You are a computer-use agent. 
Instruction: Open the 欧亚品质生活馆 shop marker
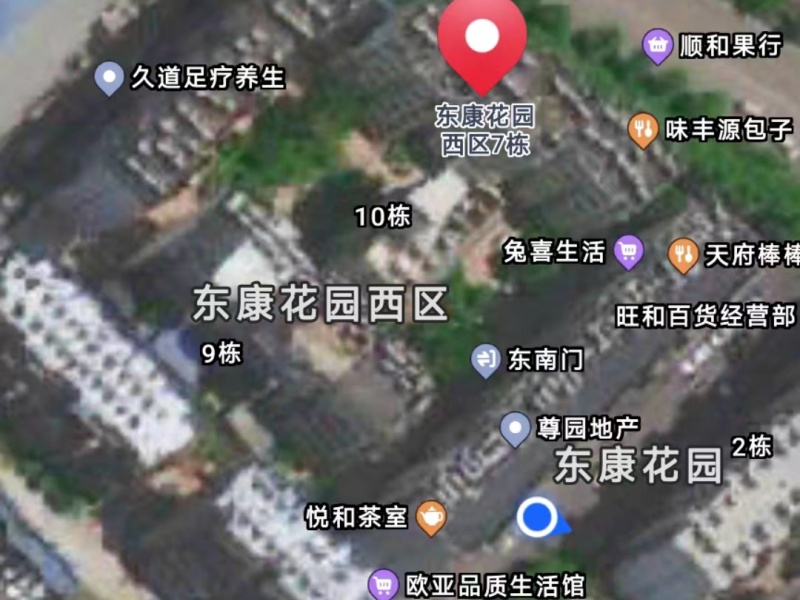[383, 584]
